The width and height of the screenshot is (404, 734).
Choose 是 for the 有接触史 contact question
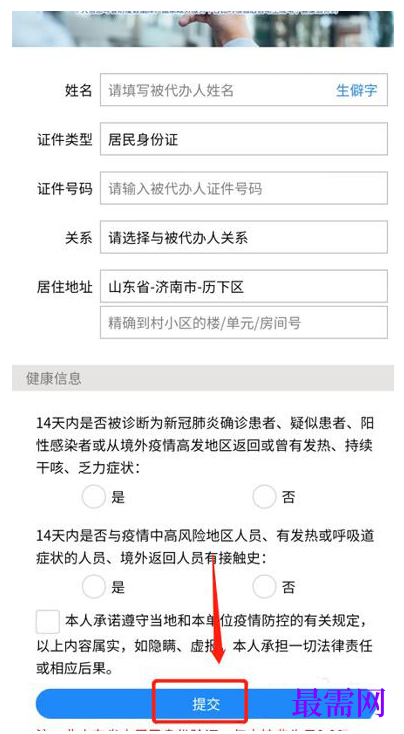click(94, 587)
